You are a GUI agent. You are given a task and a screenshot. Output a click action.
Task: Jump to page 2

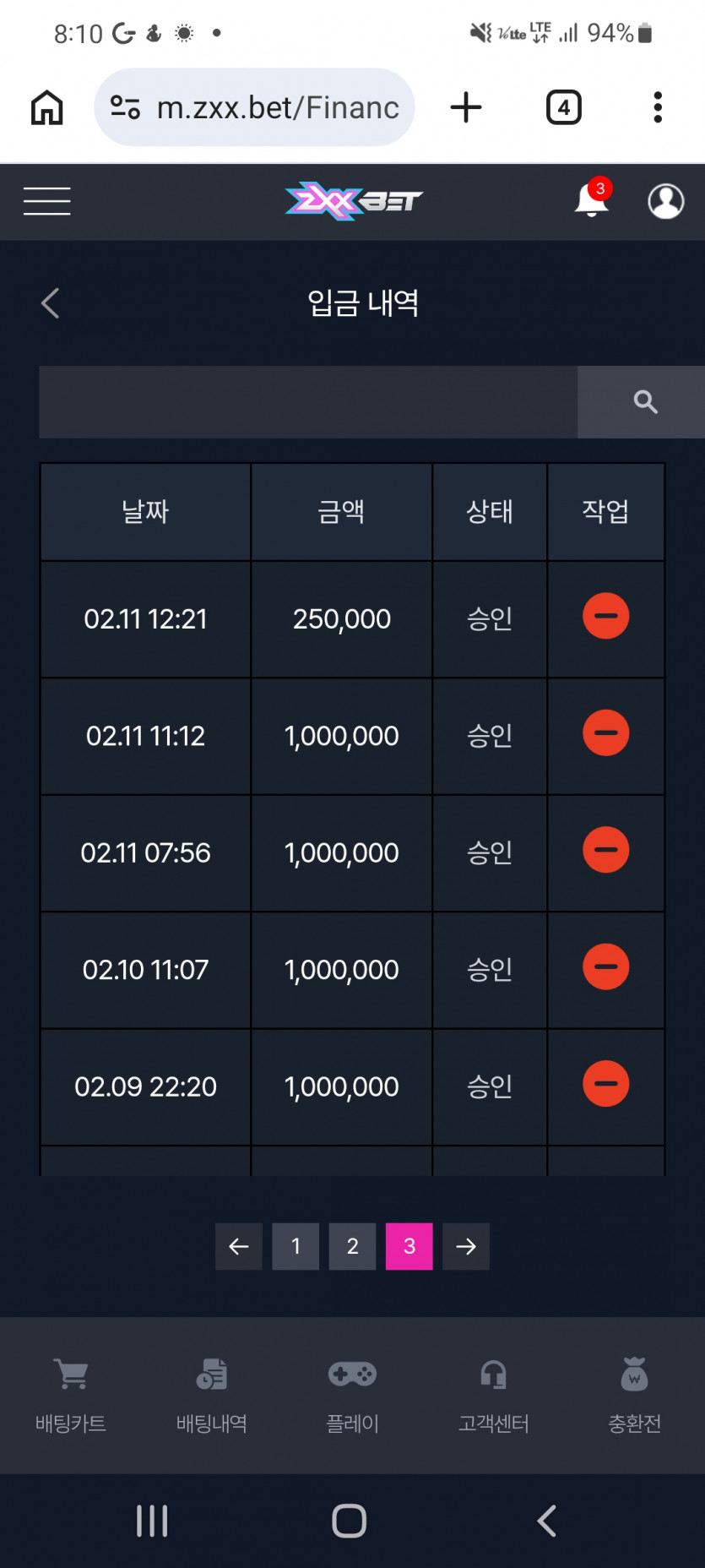tap(352, 1246)
